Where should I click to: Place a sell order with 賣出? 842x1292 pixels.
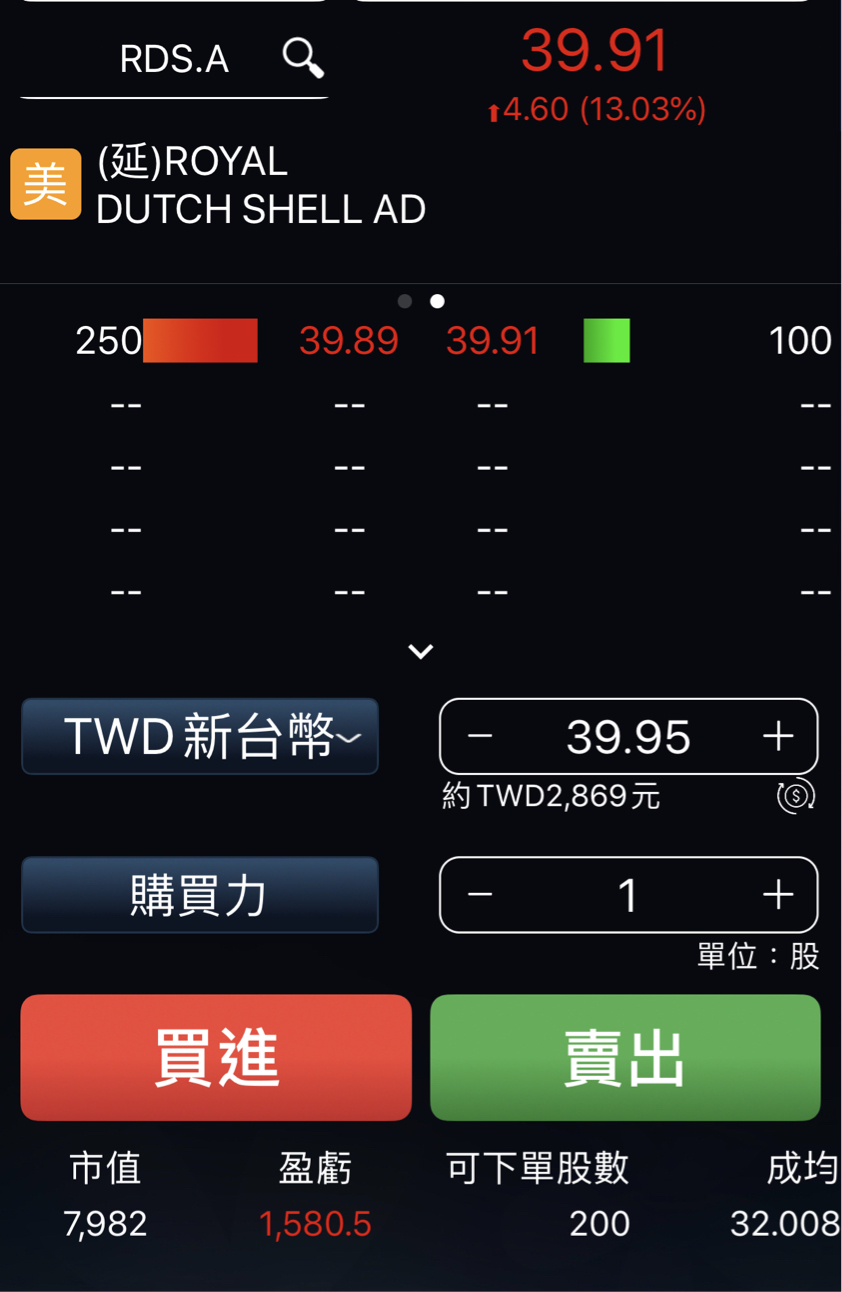tap(625, 1057)
